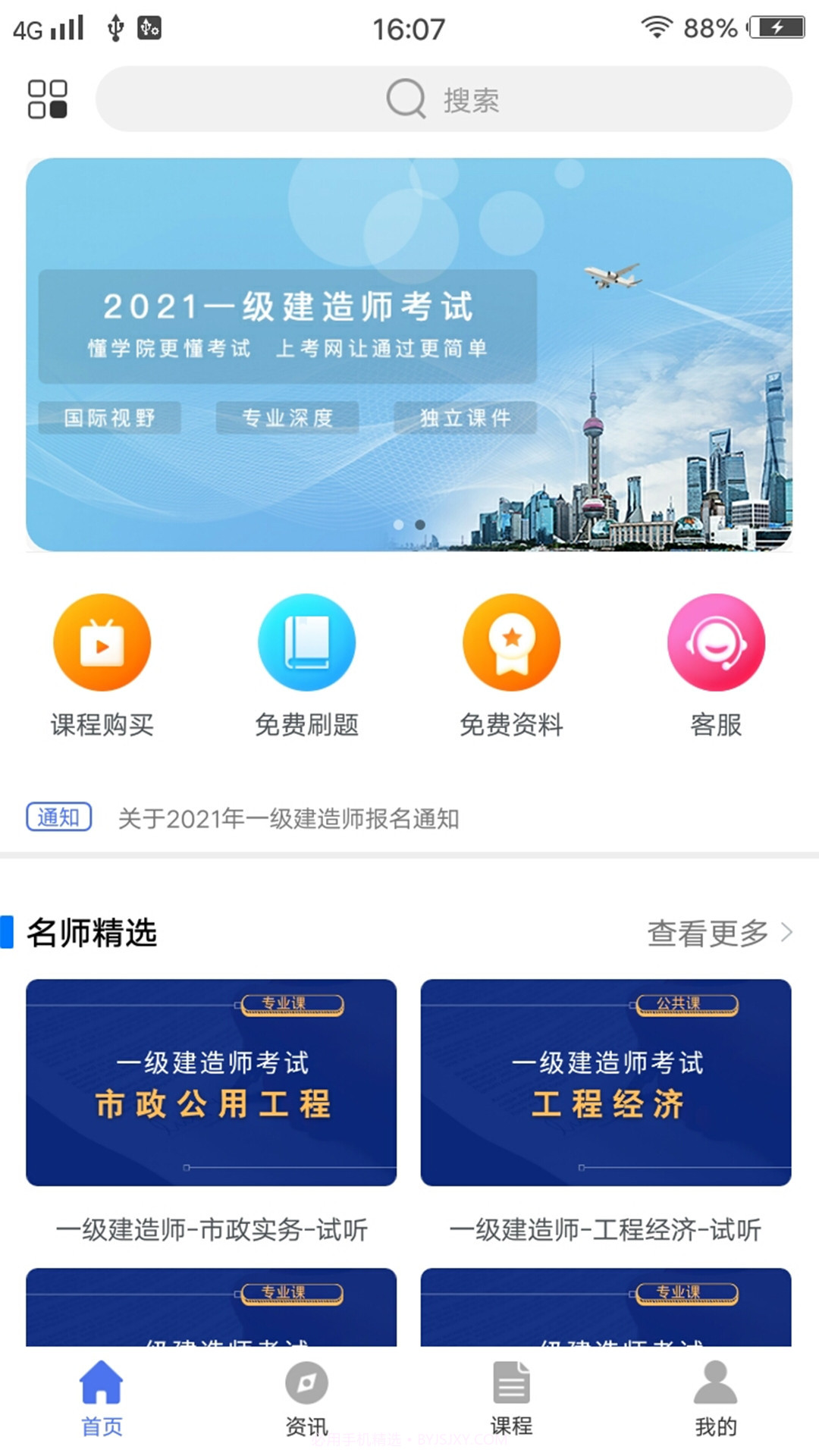Click the 国际视野 tag on the banner
Screen dimensions: 819x1456
coord(111,416)
